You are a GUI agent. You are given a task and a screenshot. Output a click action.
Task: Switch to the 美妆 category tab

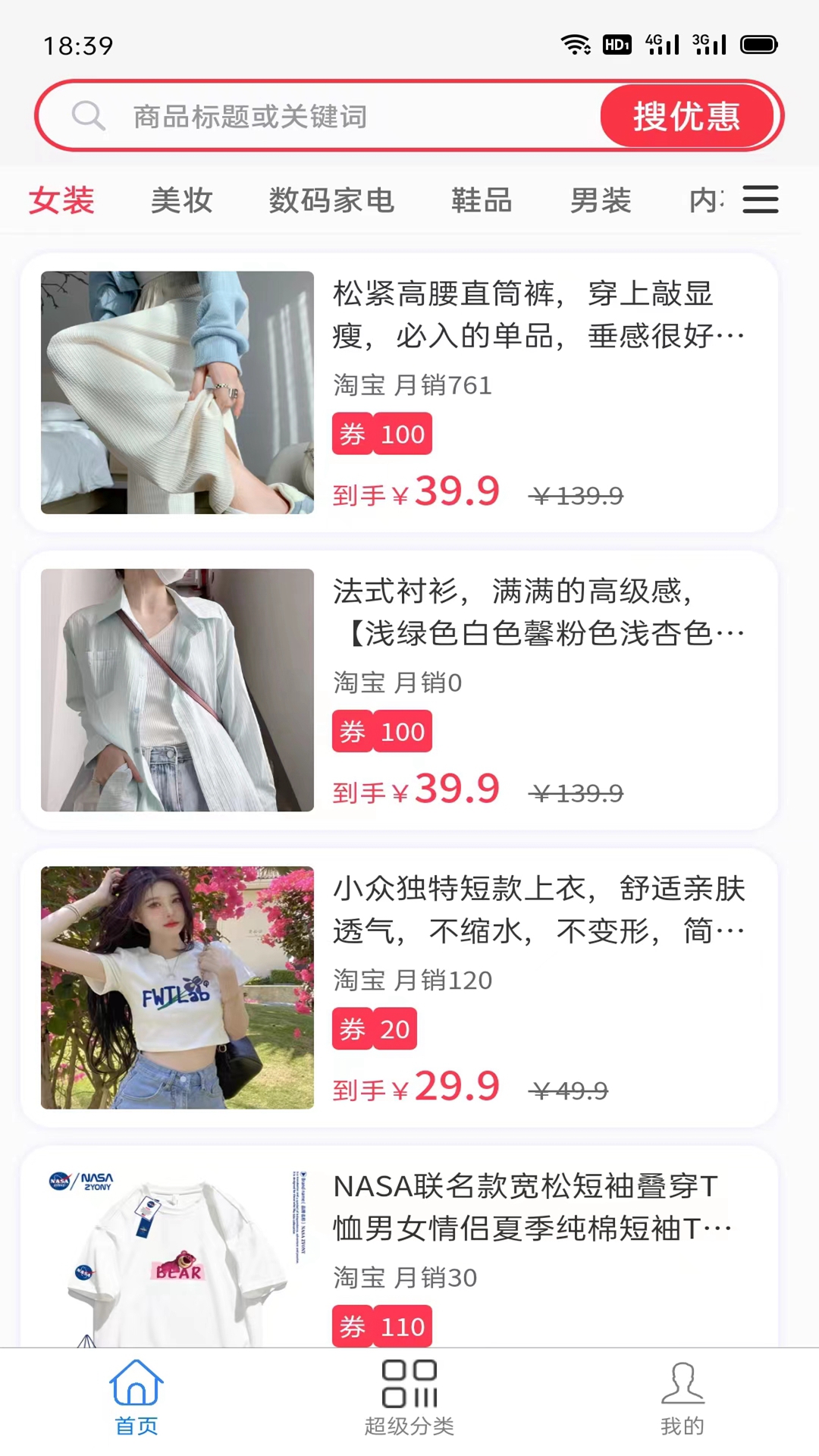(181, 199)
